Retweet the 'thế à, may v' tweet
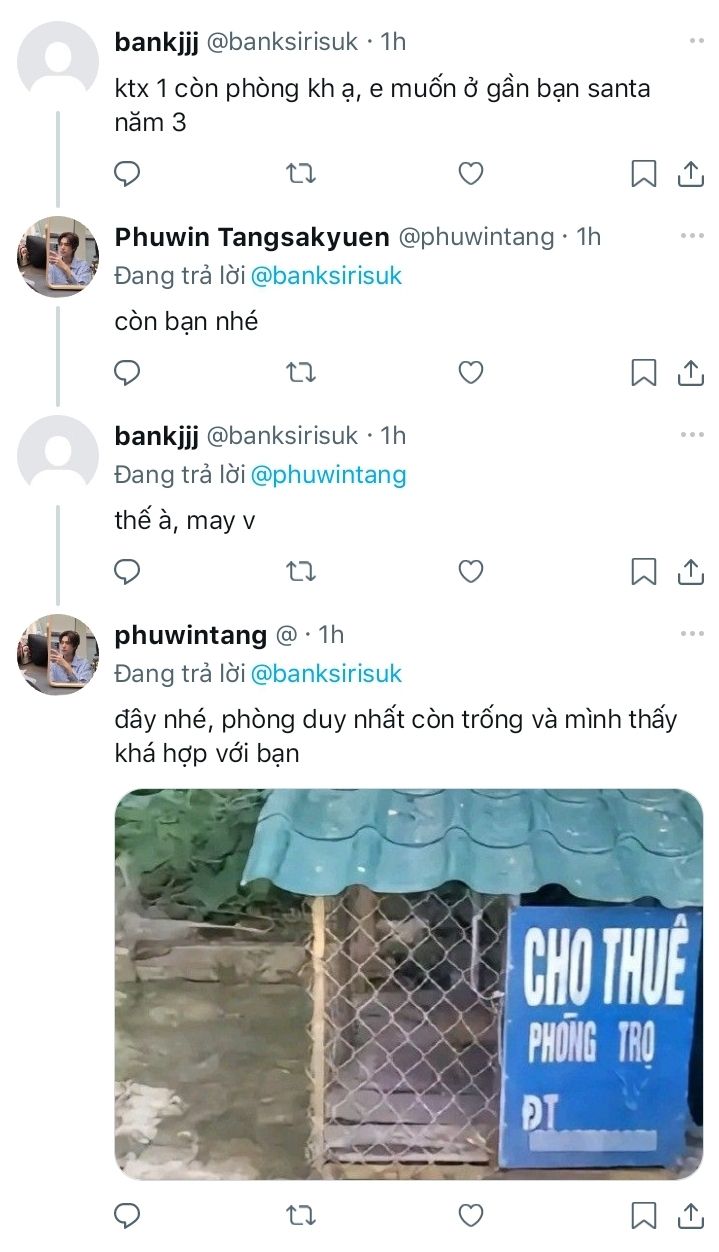719x1252 pixels. [301, 572]
